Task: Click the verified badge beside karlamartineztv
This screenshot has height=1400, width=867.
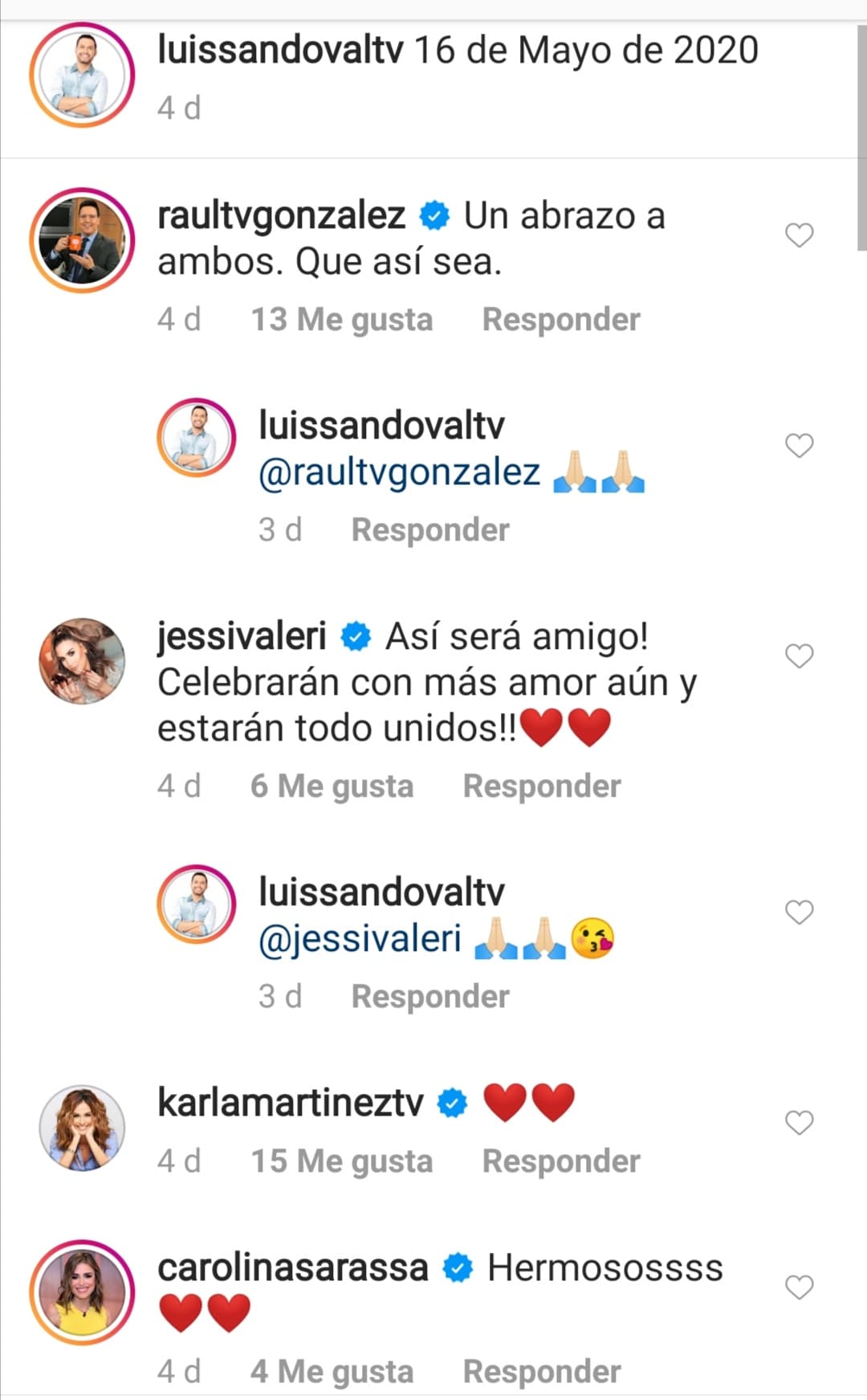Action: click(x=454, y=1103)
